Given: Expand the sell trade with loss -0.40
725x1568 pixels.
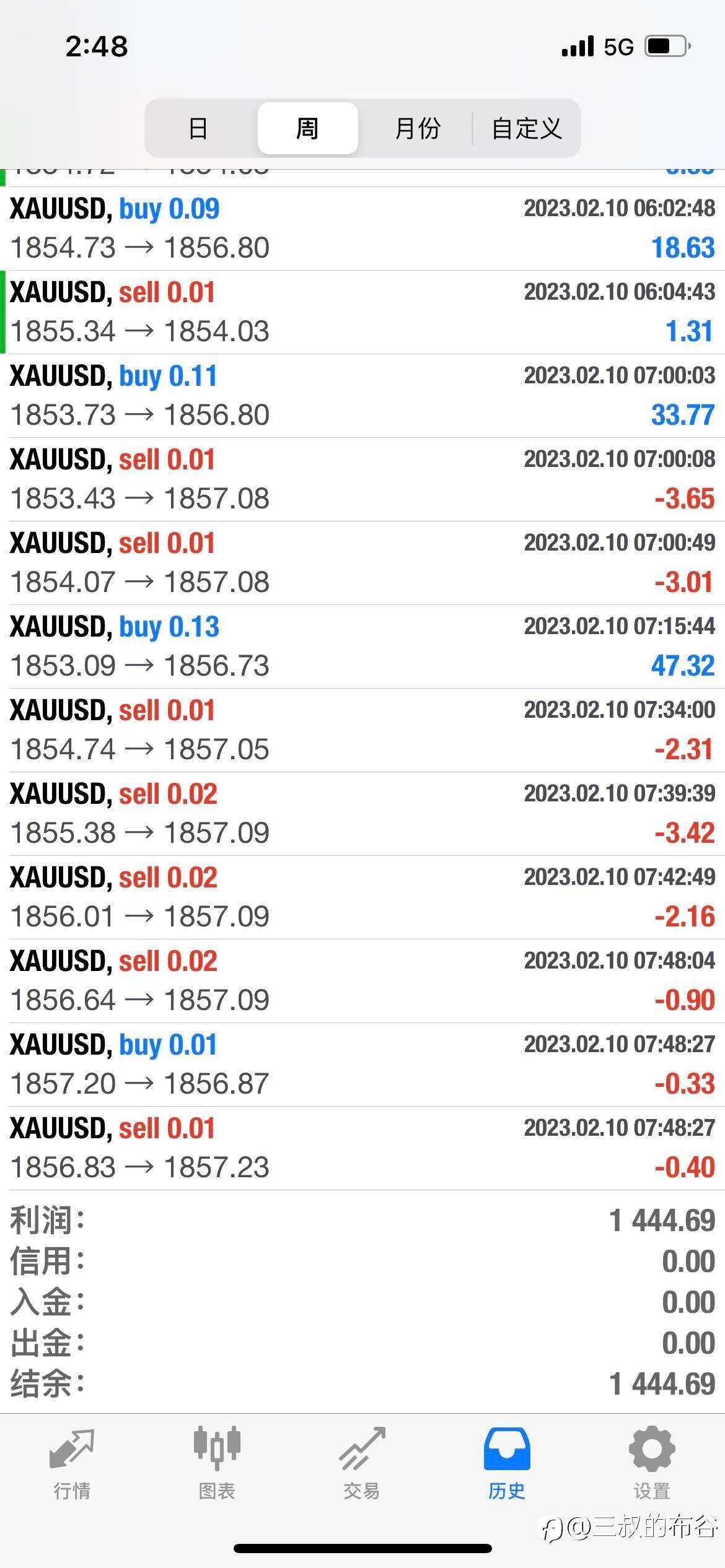Looking at the screenshot, I should tap(362, 1148).
